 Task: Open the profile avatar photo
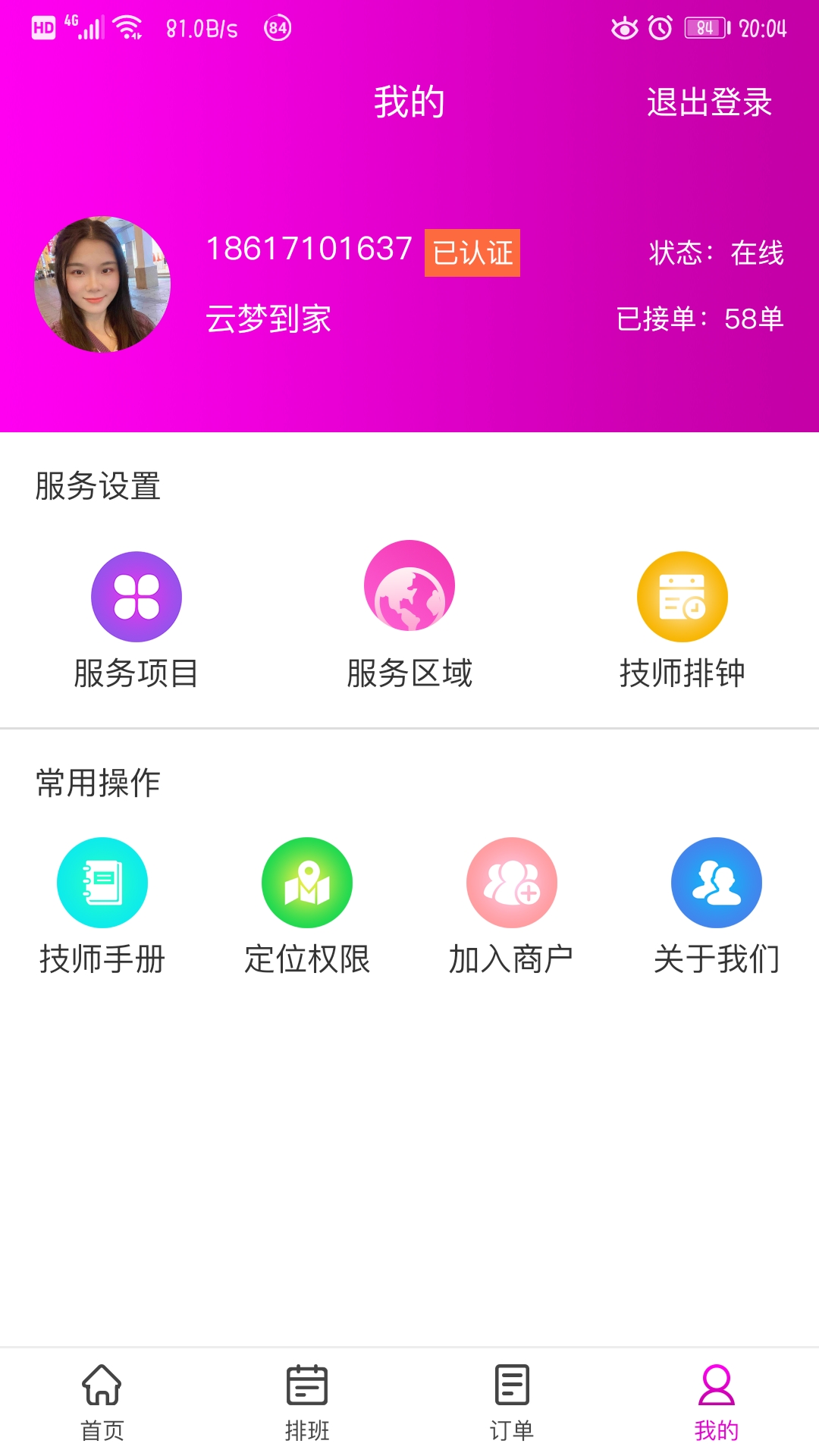coord(102,284)
